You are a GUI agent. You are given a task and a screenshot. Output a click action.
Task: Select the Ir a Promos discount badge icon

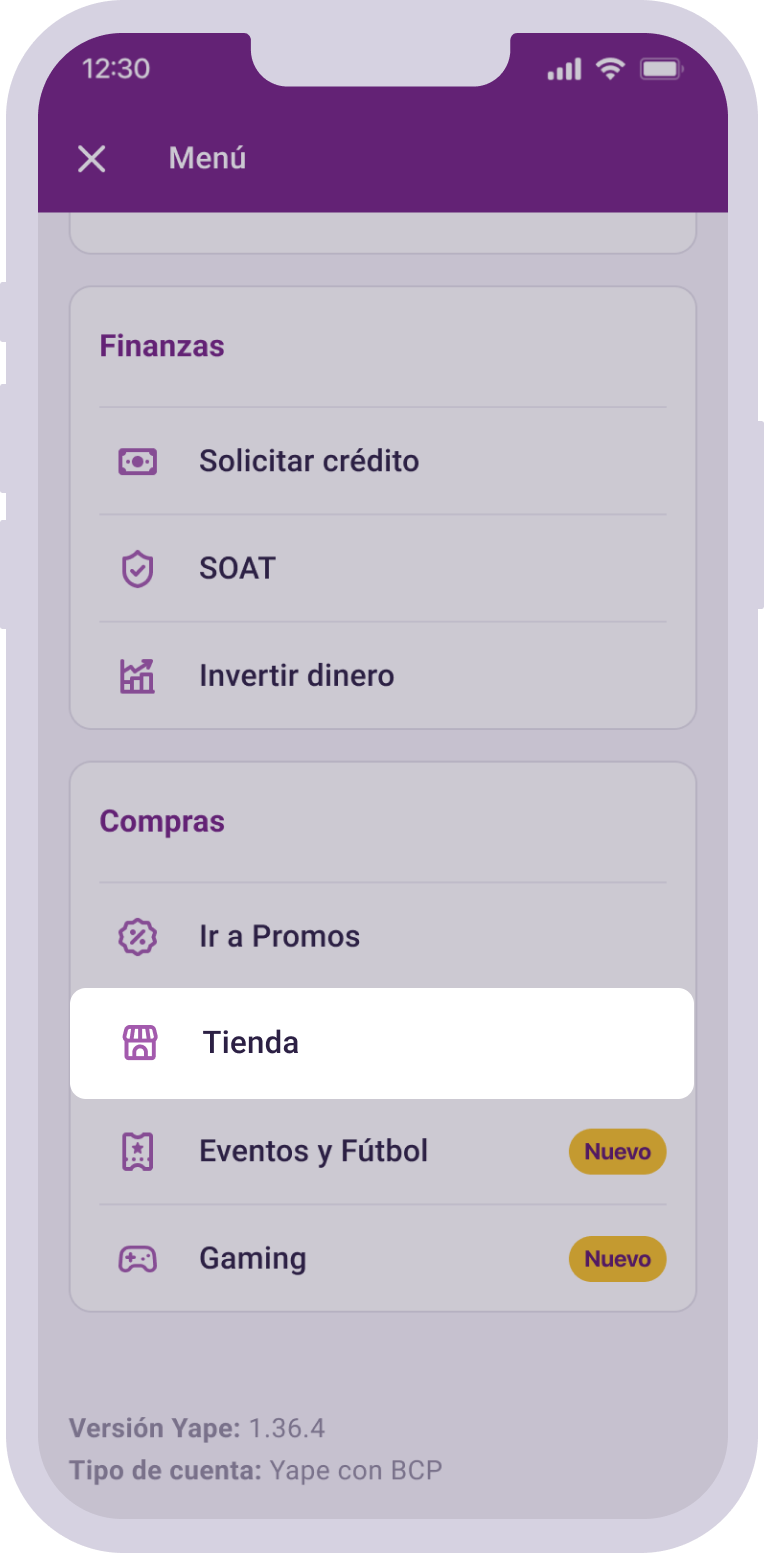137,937
